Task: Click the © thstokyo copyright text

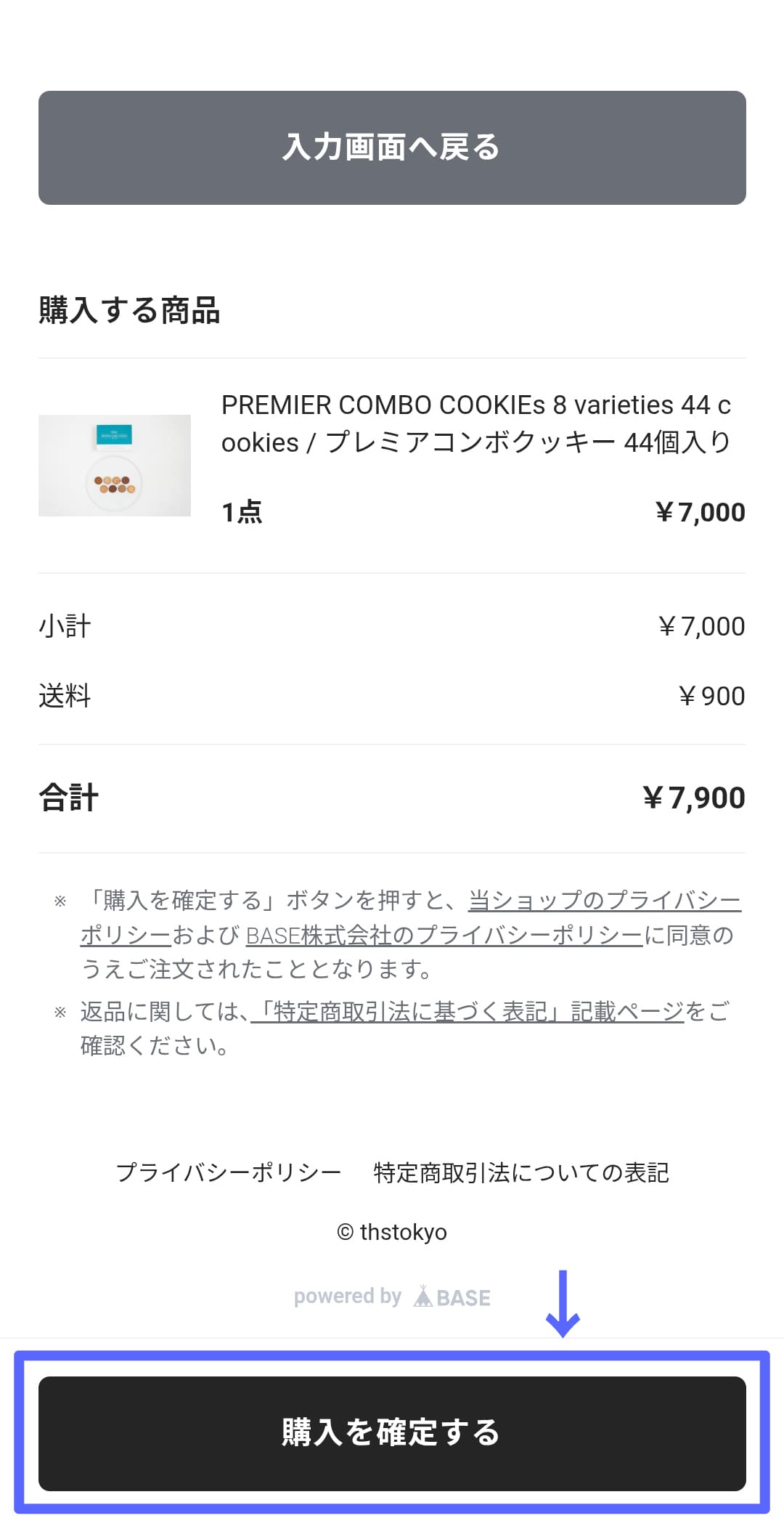Action: click(x=392, y=1231)
